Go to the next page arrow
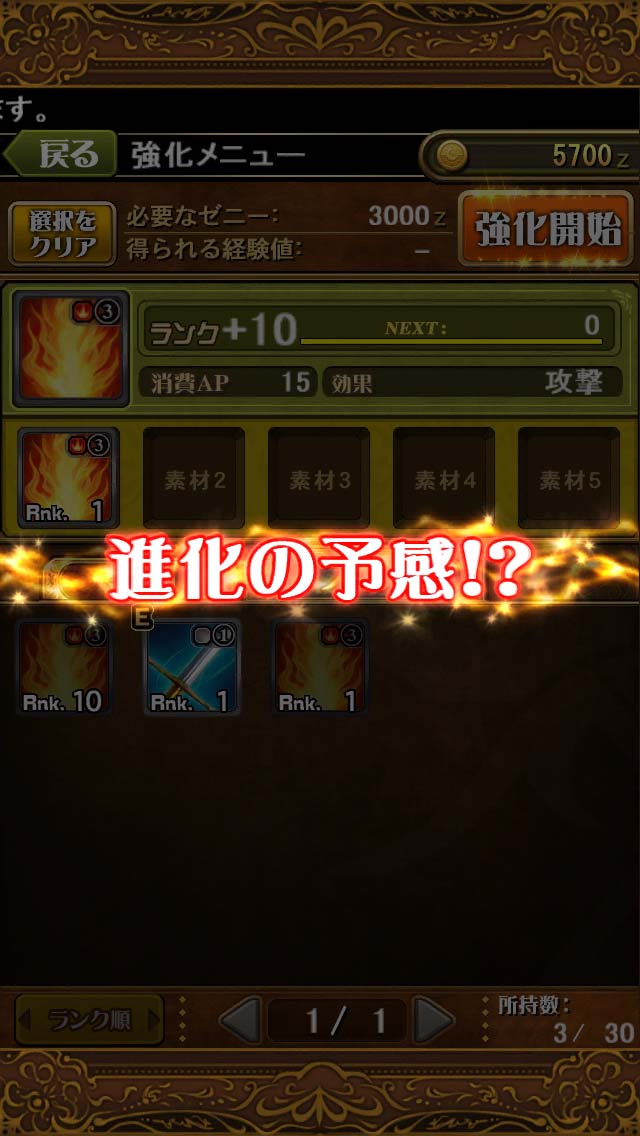640x1136 pixels. tap(434, 1020)
